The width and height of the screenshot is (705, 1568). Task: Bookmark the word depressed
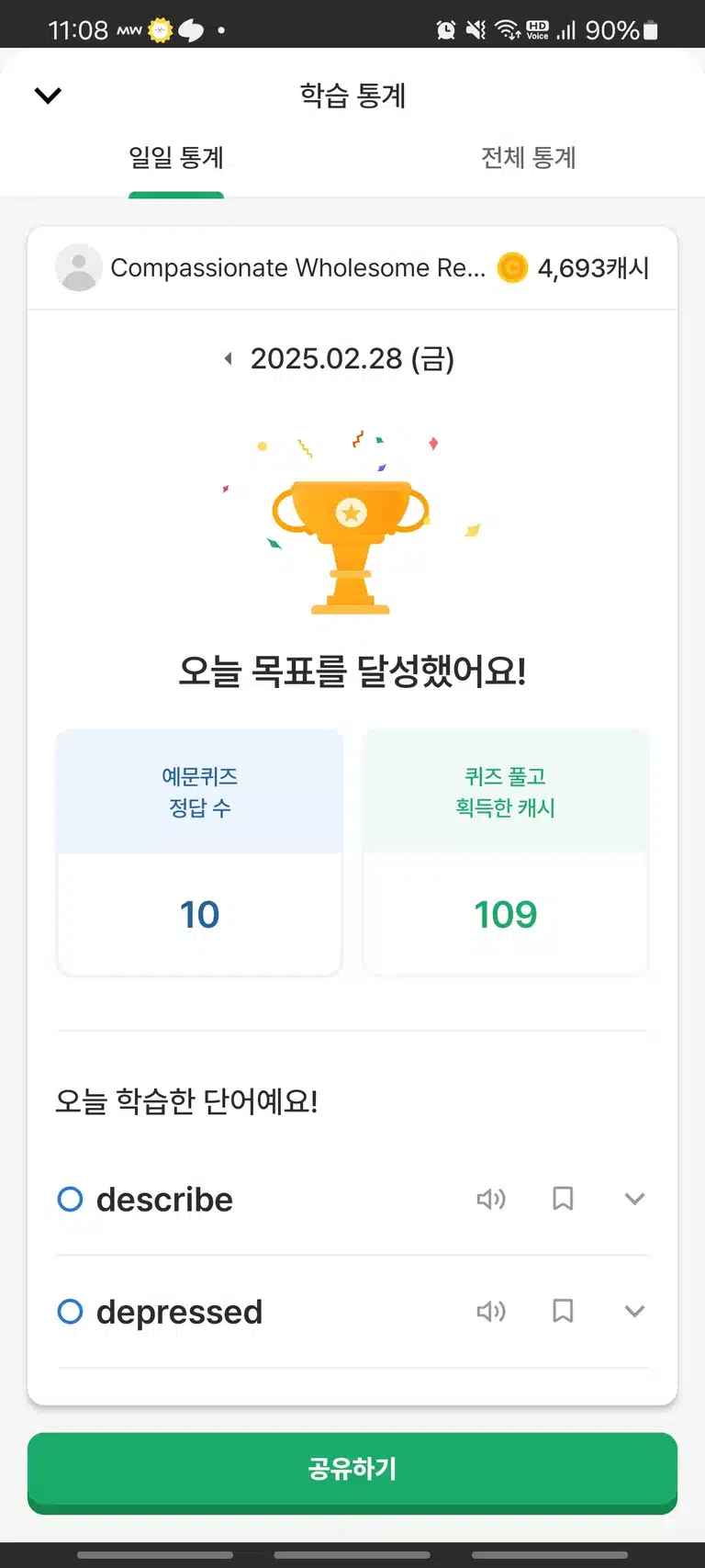point(563,1311)
